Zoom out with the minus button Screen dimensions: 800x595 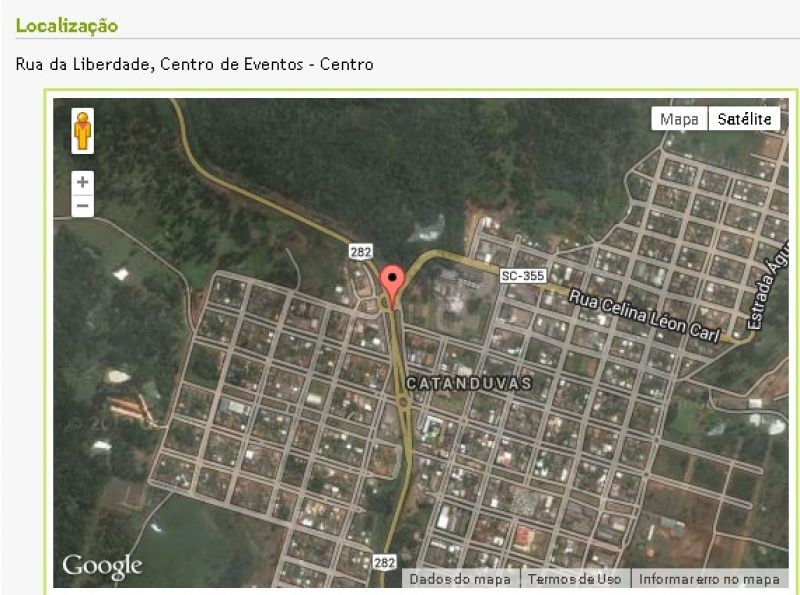point(82,205)
